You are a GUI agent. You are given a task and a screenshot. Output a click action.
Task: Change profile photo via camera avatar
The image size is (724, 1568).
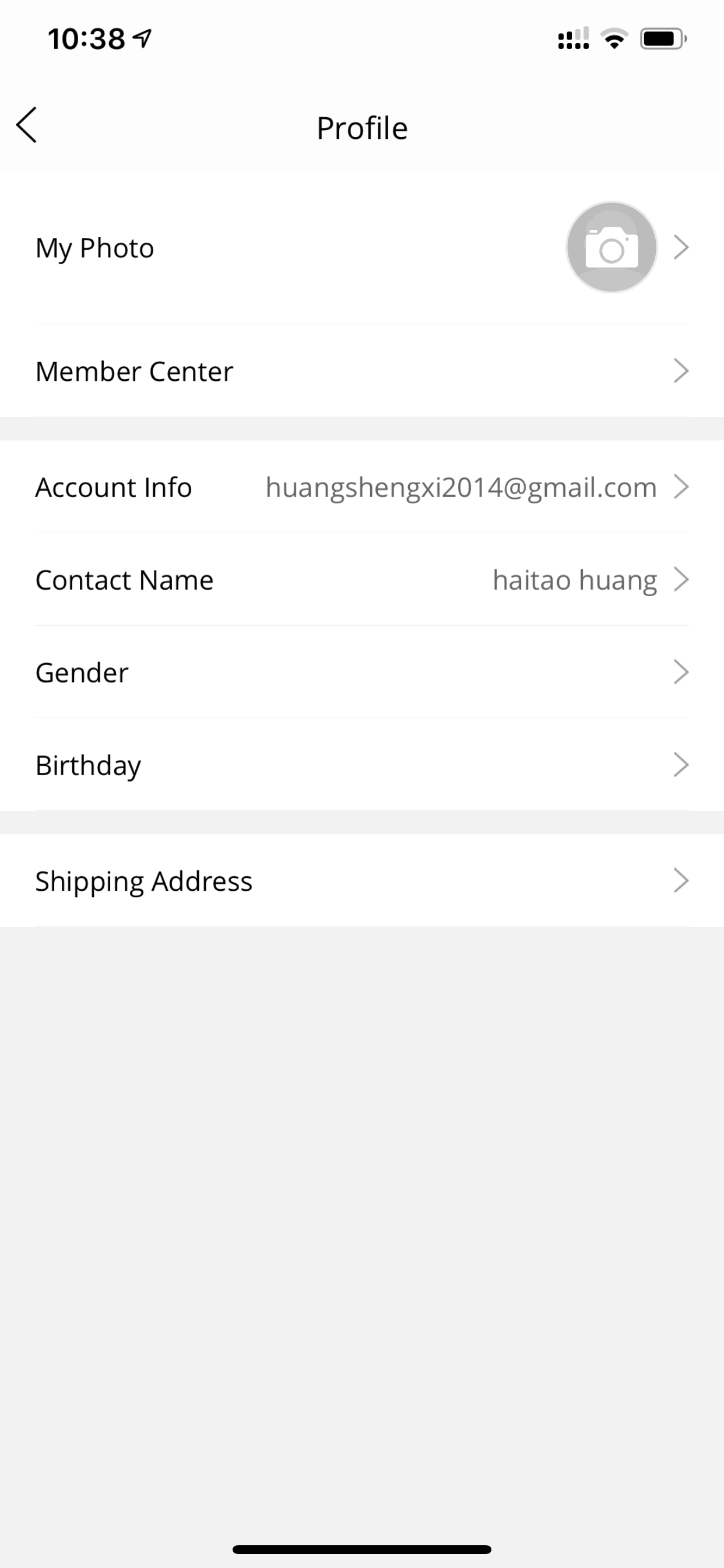pos(611,247)
